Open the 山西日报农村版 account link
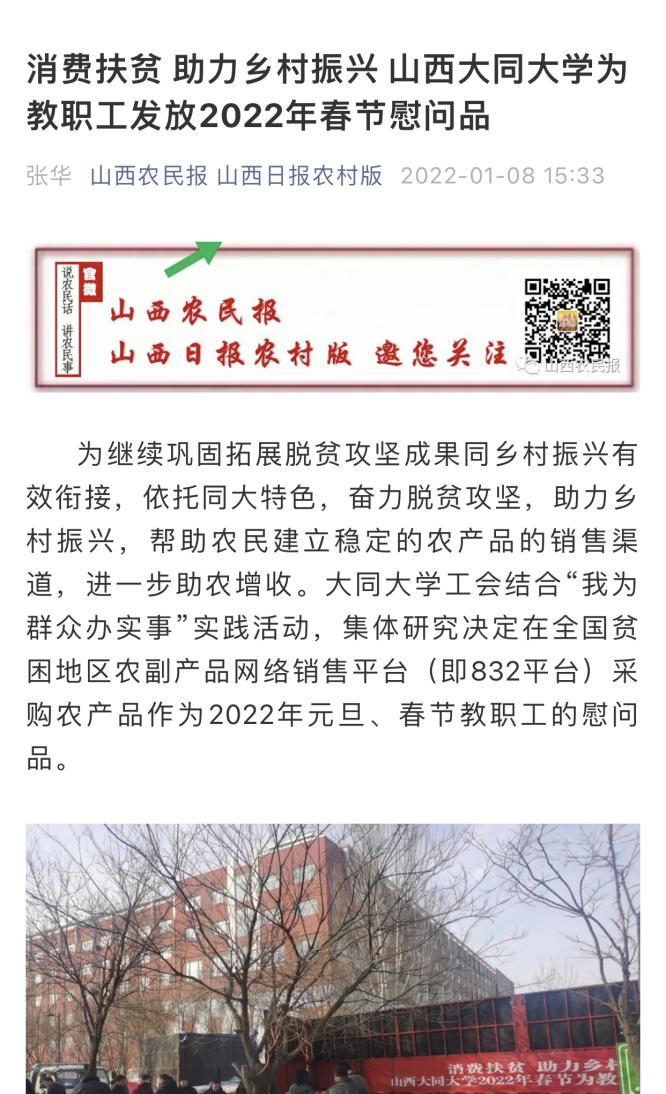666x1094 pixels. point(300,176)
